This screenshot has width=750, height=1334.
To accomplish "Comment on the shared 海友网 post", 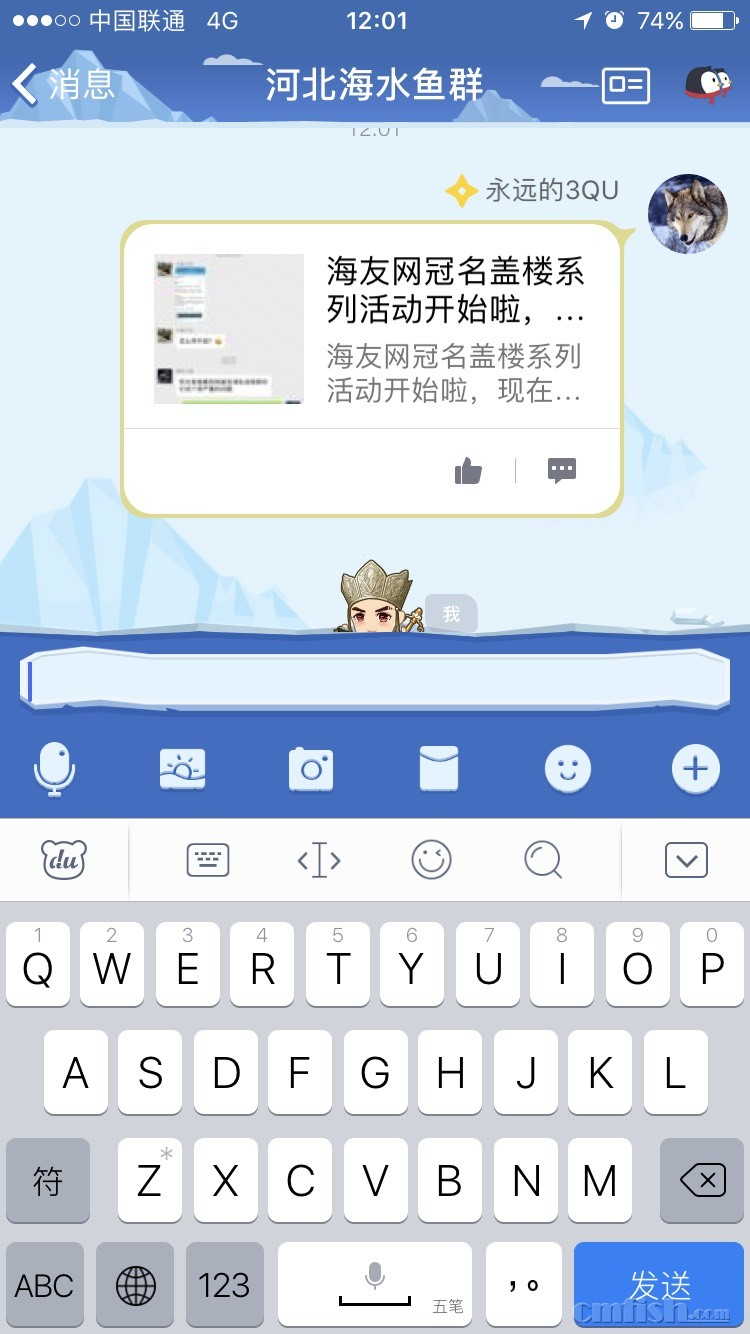I will point(562,471).
